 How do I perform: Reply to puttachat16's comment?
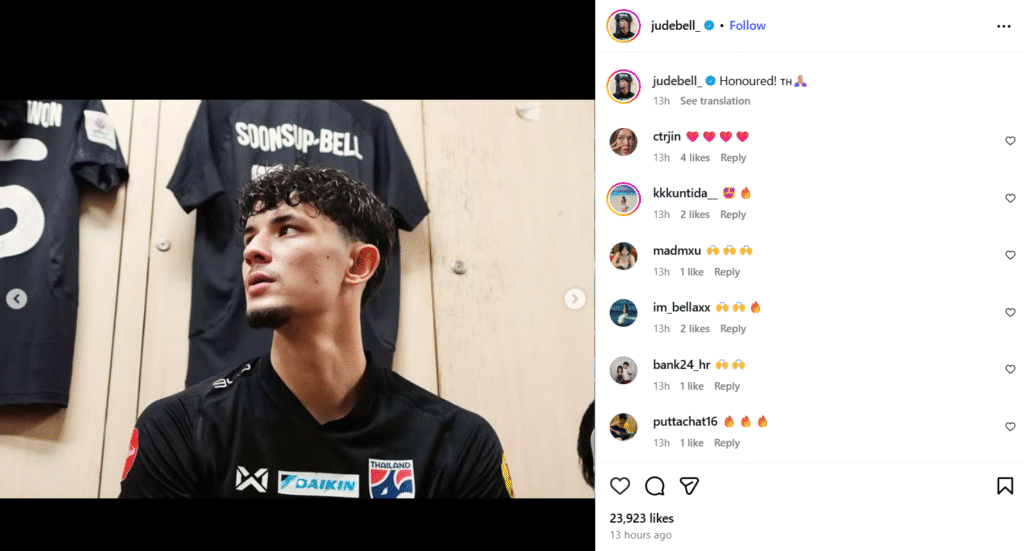coord(727,443)
